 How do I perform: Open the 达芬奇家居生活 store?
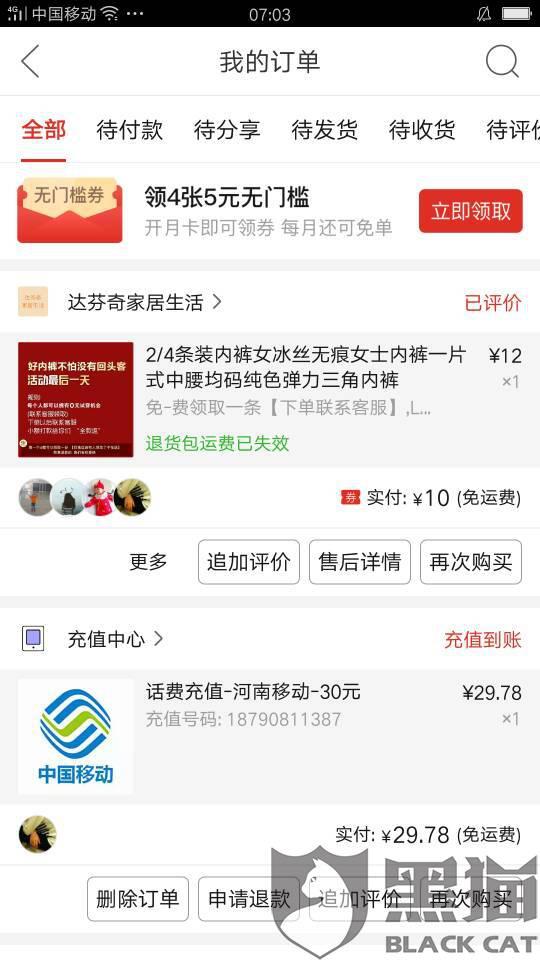144,302
